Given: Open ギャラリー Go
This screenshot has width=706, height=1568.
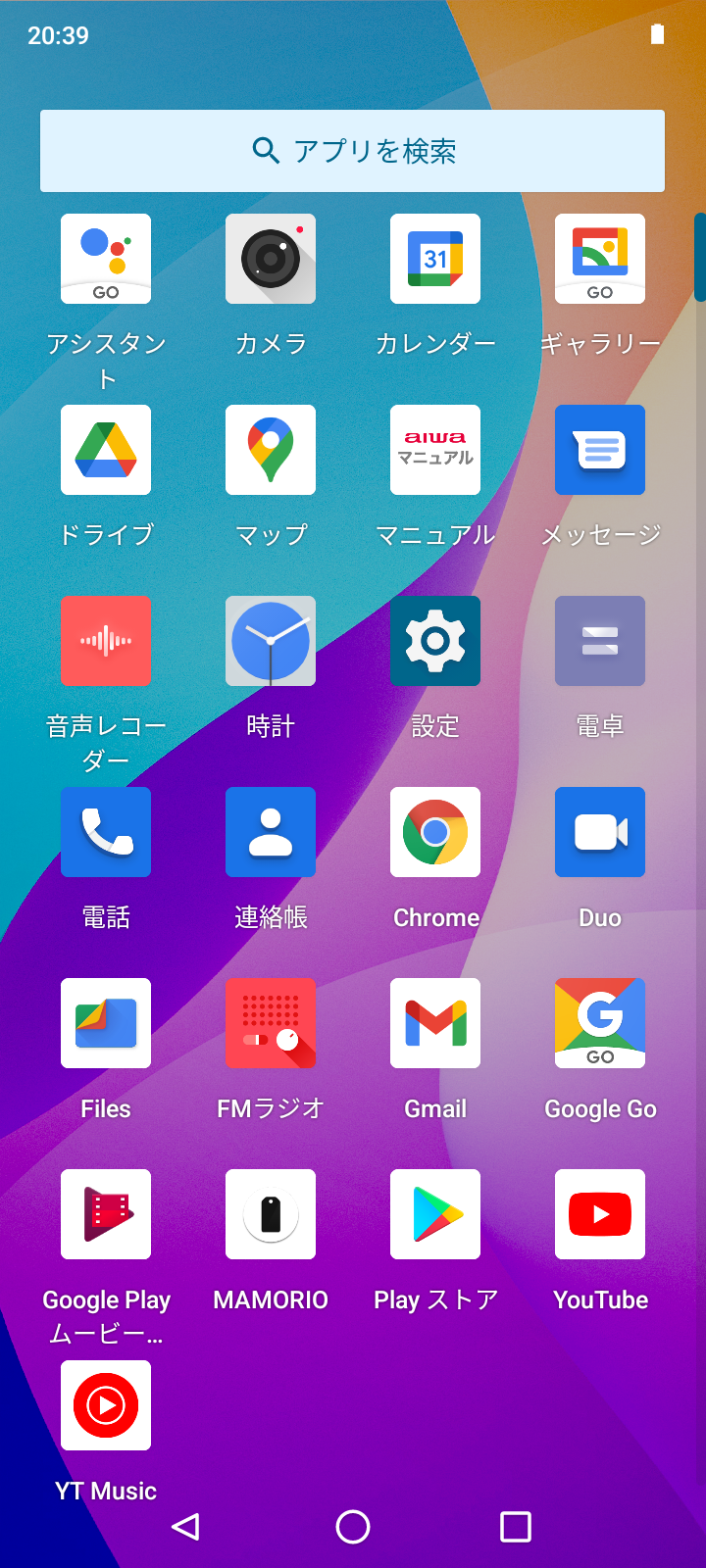Looking at the screenshot, I should pos(600,259).
